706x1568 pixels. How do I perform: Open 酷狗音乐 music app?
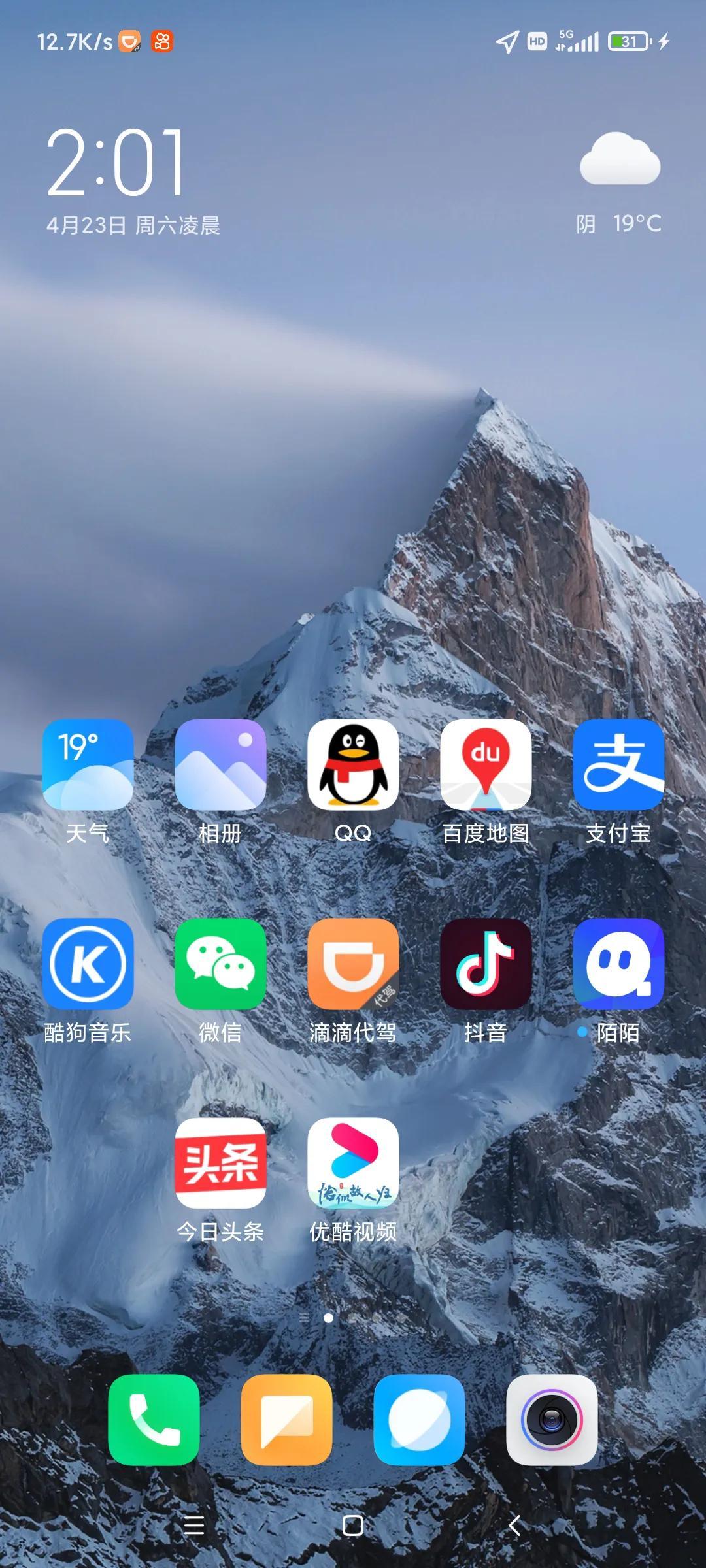pyautogui.click(x=88, y=964)
